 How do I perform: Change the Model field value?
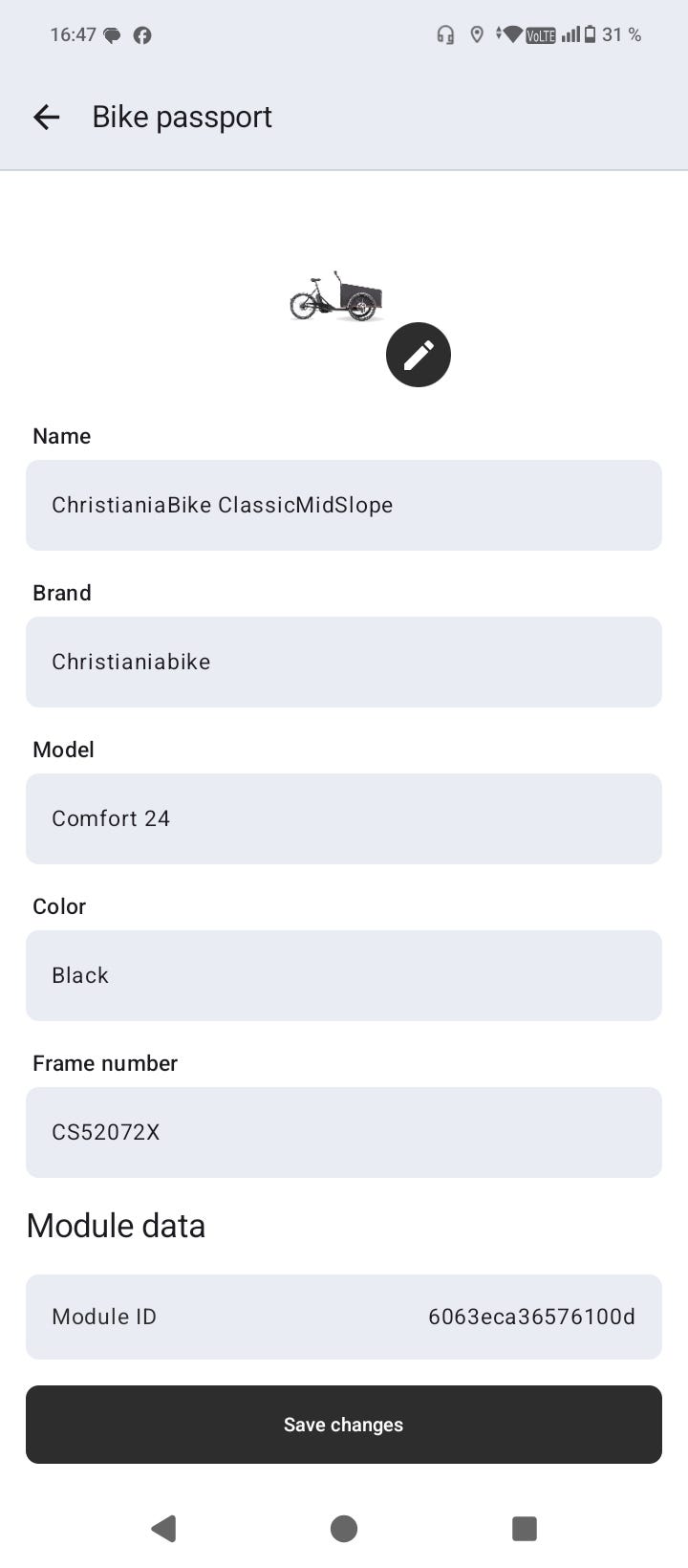coord(344,818)
